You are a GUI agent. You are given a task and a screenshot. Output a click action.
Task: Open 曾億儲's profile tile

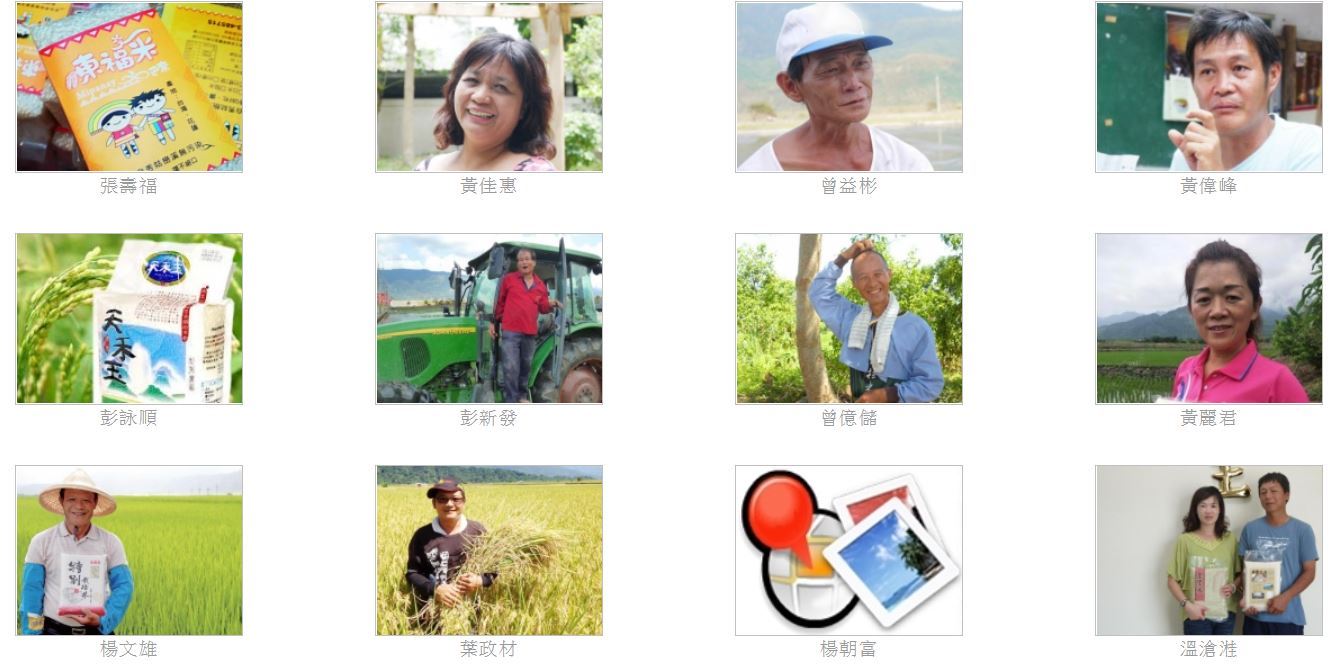[x=849, y=319]
